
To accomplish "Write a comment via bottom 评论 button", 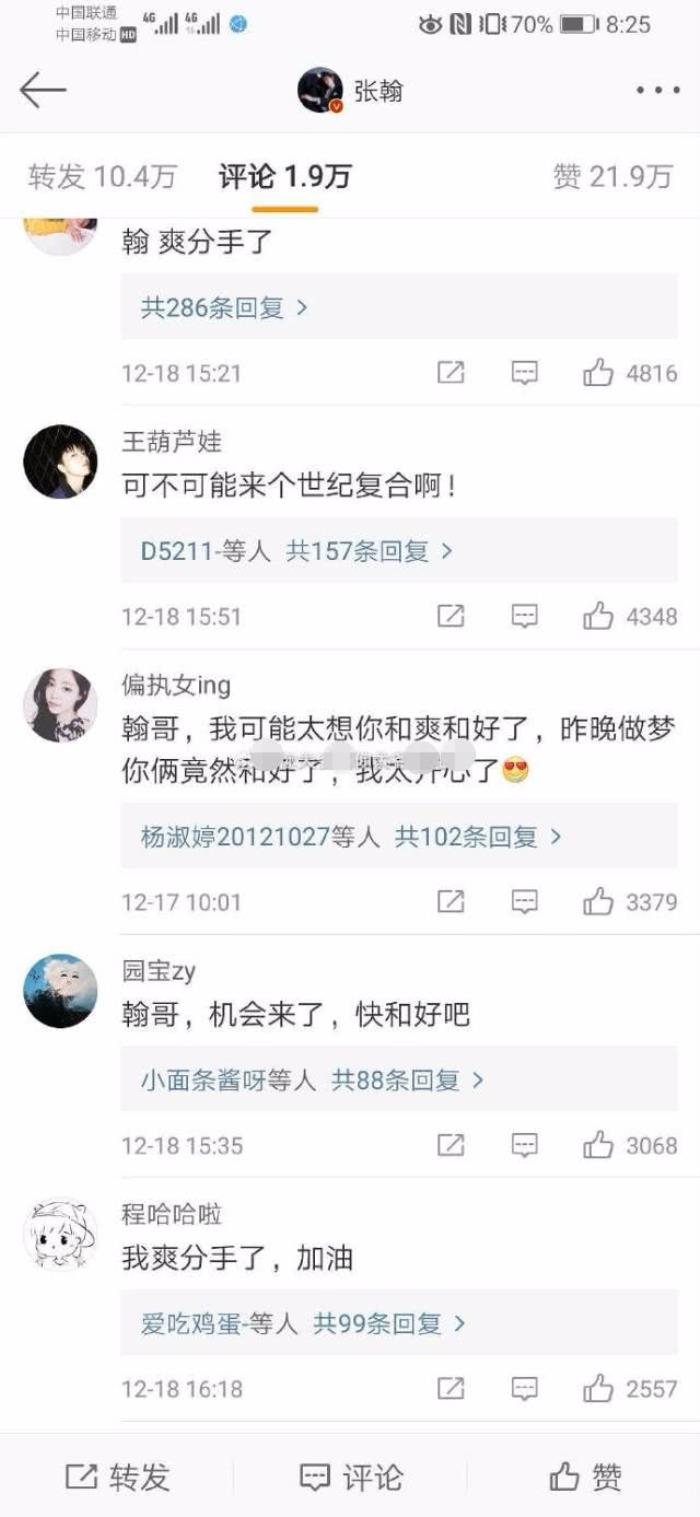I will [x=352, y=1476].
